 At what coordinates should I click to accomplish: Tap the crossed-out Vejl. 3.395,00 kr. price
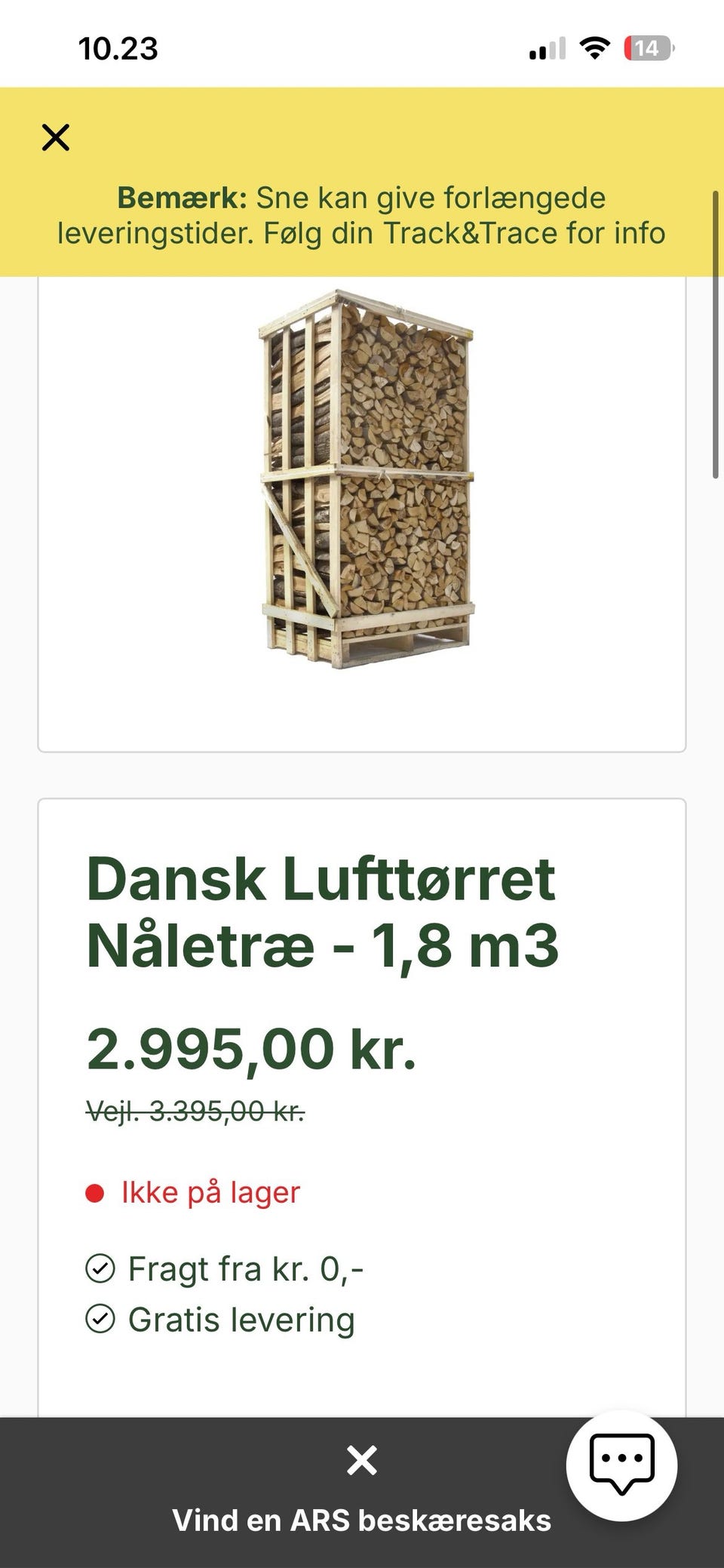(x=195, y=1112)
